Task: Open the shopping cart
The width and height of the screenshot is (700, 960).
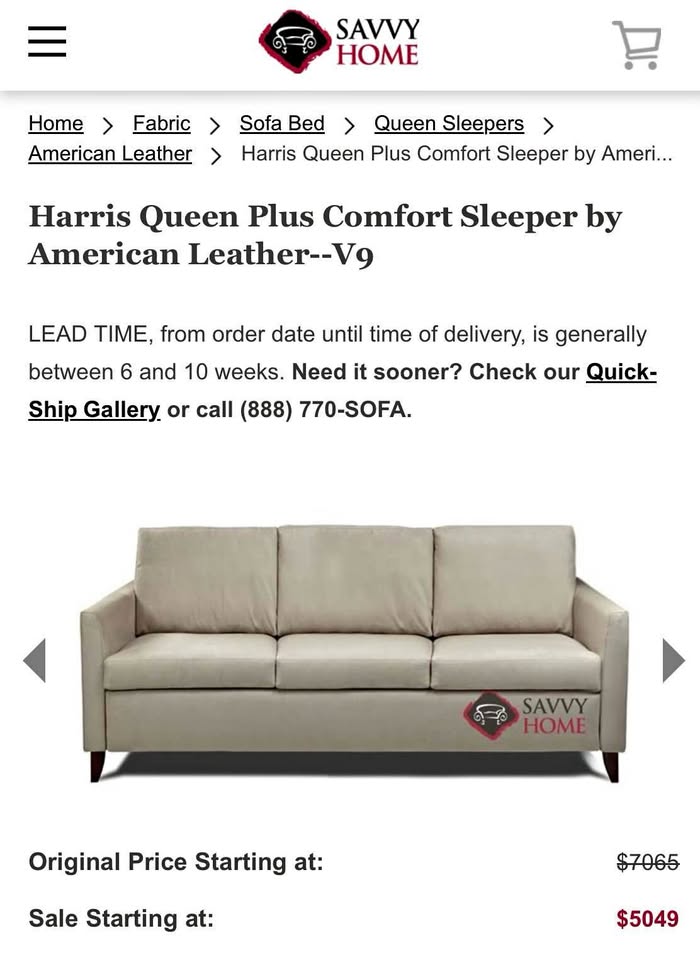Action: (x=637, y=45)
